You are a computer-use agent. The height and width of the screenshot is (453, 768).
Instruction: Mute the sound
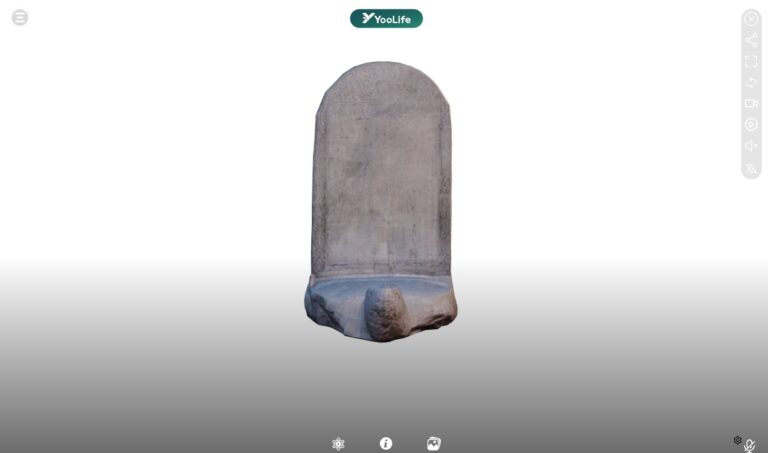click(x=751, y=145)
